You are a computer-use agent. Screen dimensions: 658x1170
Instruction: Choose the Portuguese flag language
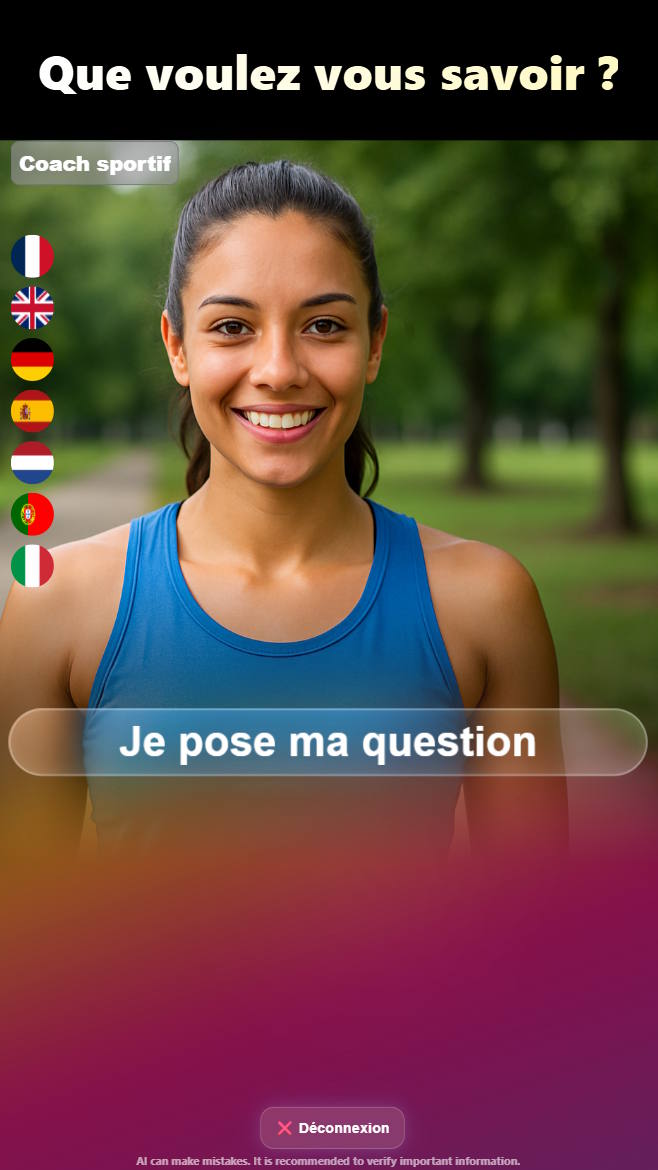point(32,514)
